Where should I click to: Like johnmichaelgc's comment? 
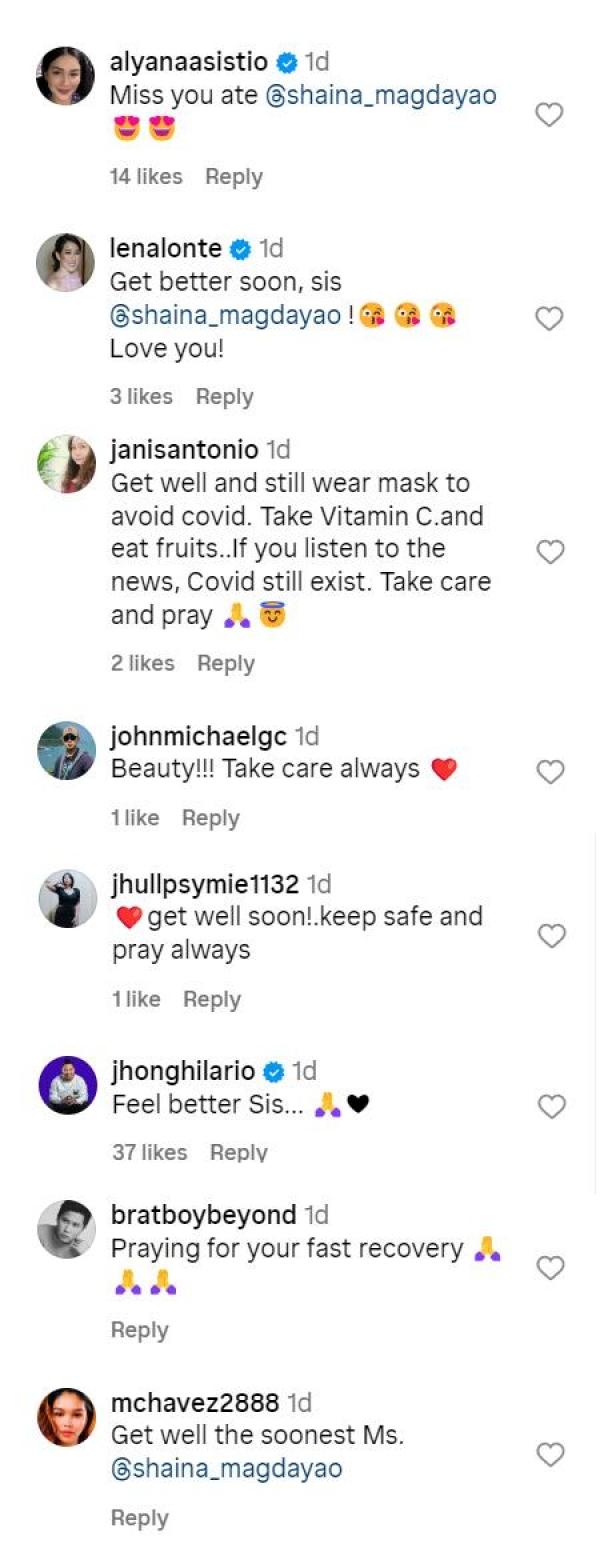[549, 771]
